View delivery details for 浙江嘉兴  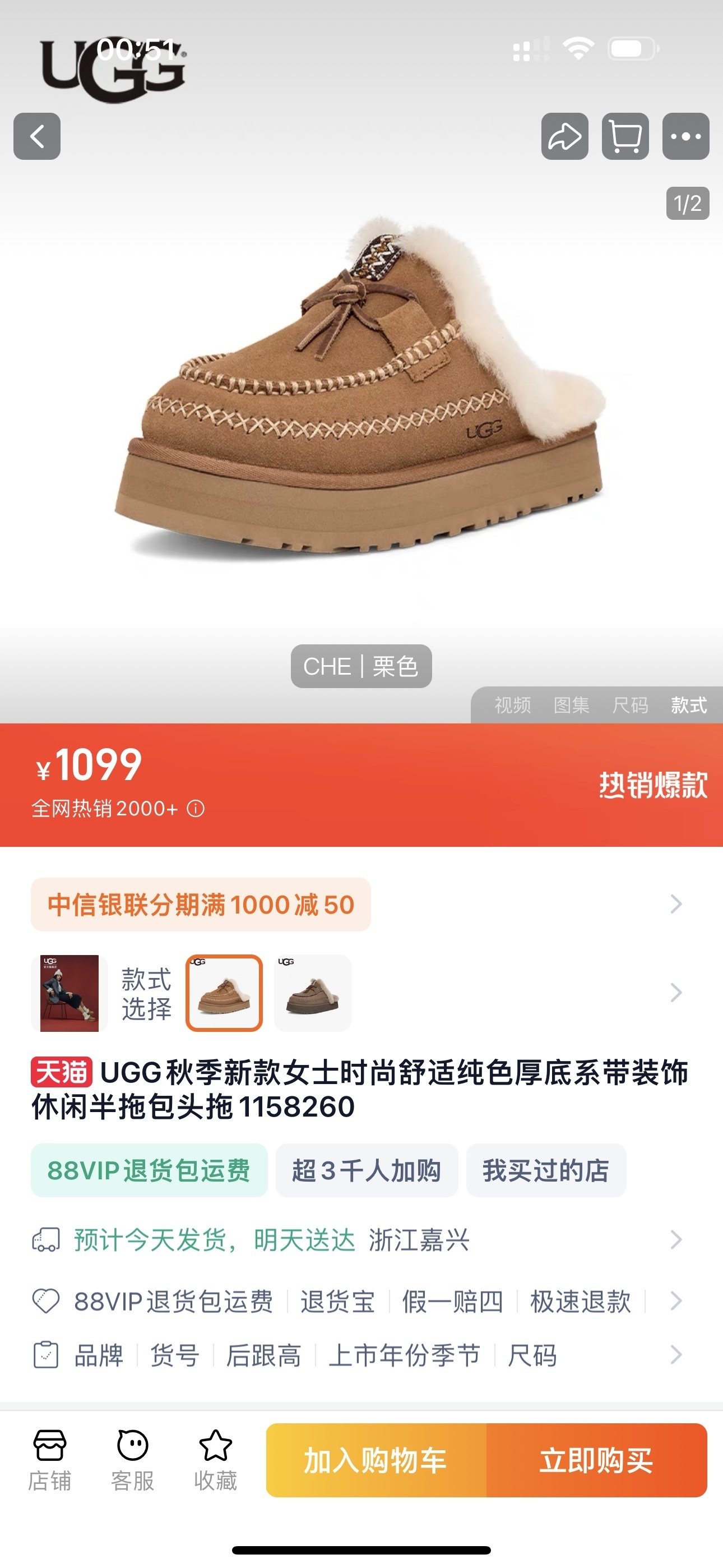419,1240
